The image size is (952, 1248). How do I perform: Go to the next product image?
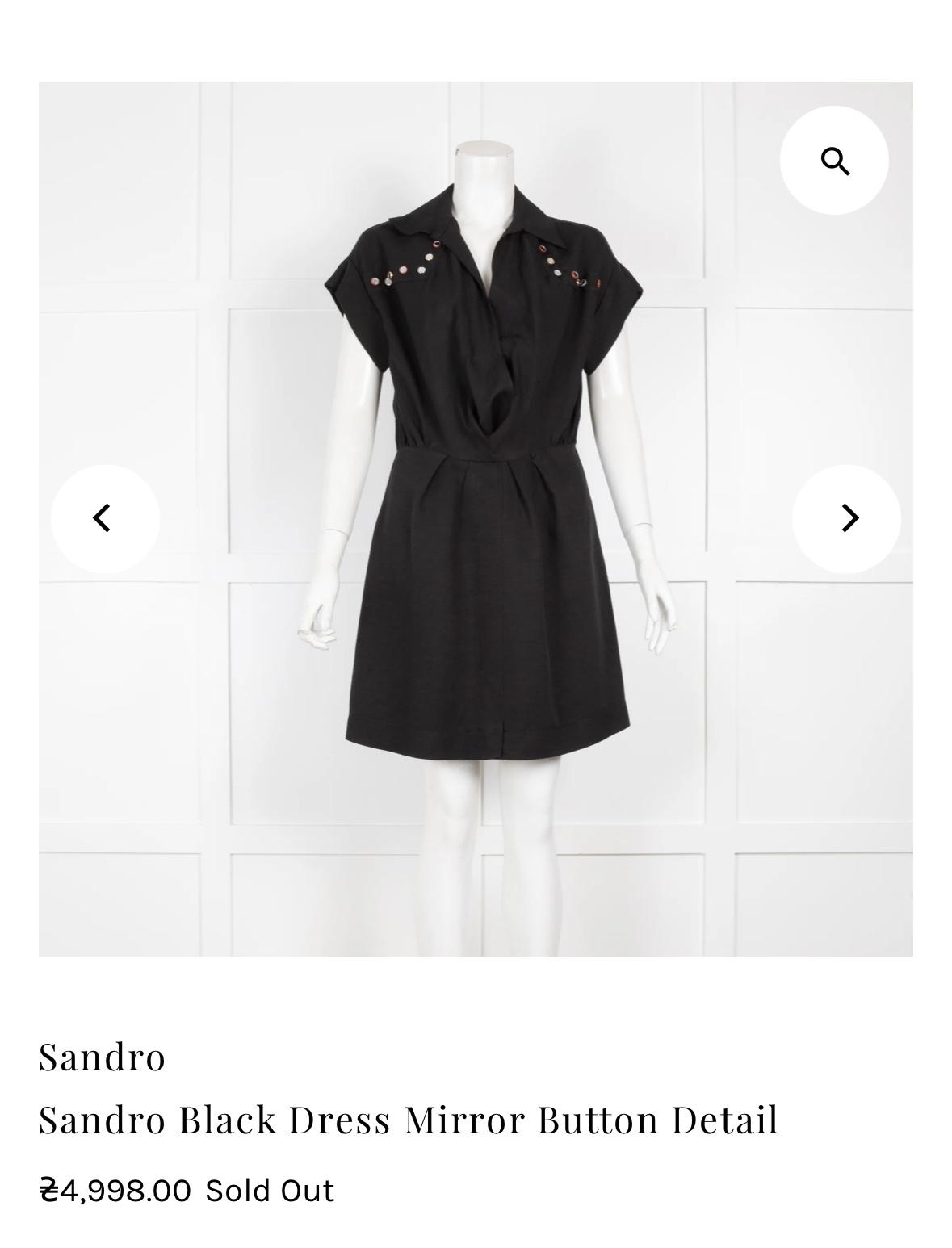tap(846, 518)
